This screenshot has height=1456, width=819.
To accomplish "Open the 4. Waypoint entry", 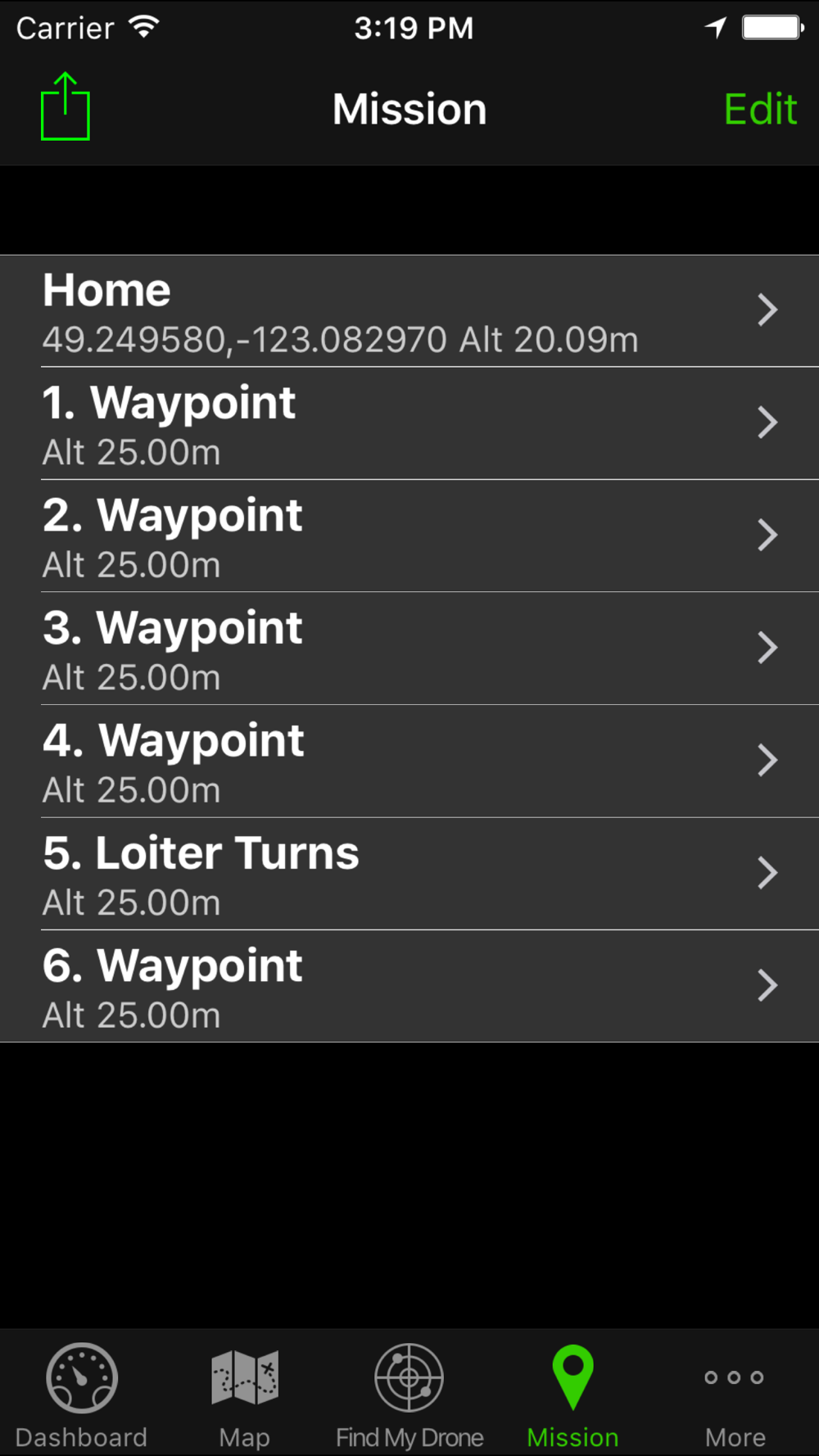I will (x=409, y=762).
